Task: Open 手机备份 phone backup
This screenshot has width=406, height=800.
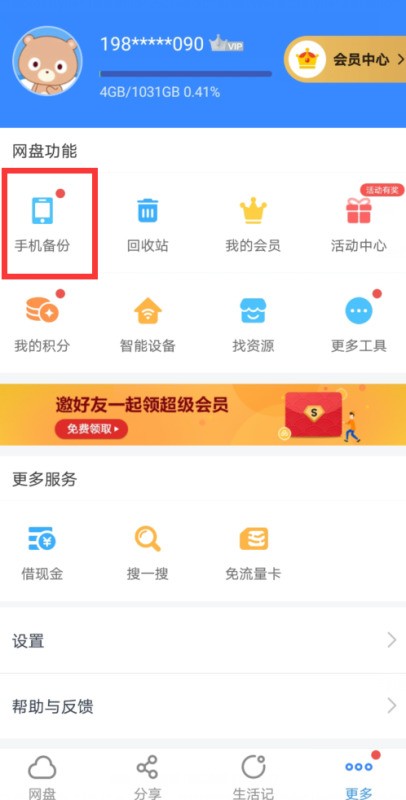Action: coord(42,224)
